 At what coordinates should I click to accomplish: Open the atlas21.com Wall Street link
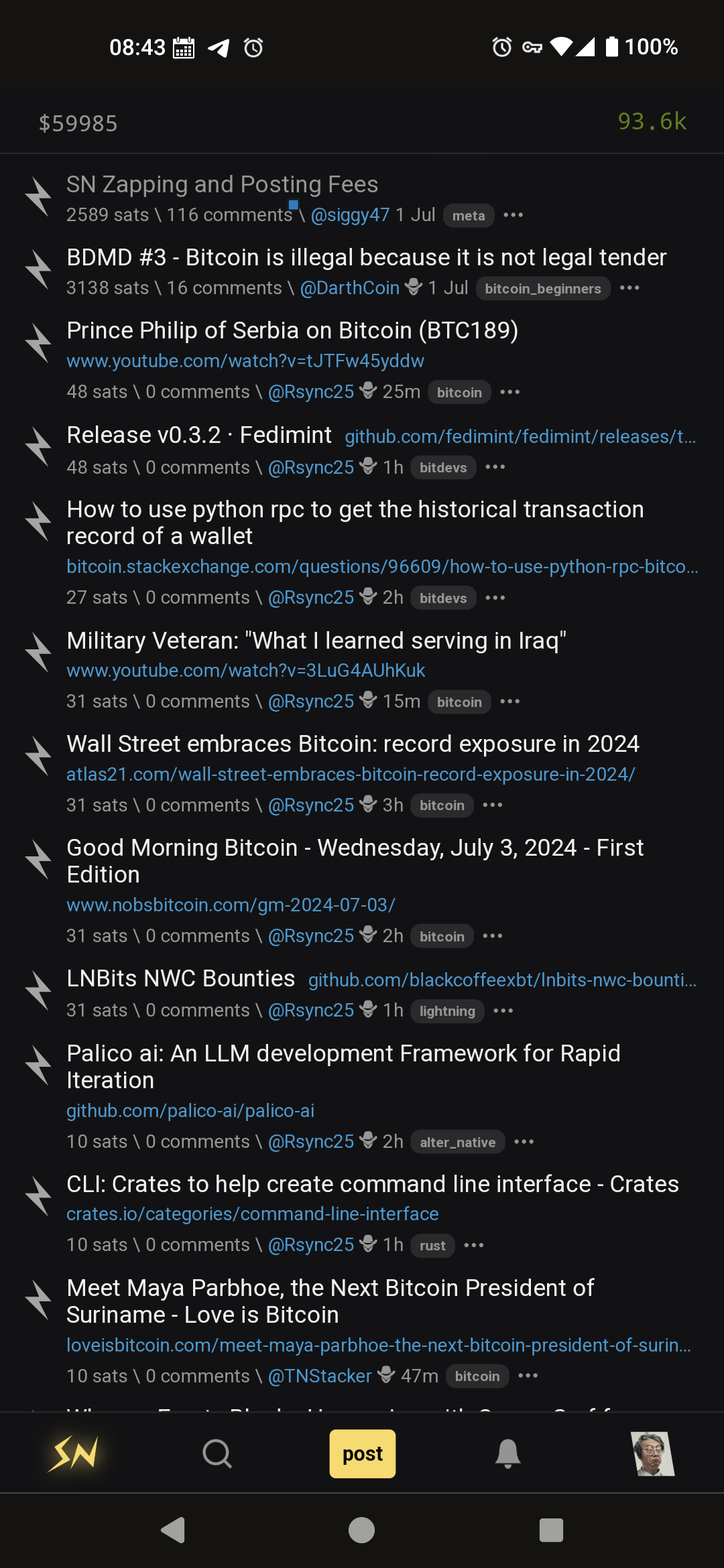pos(350,775)
